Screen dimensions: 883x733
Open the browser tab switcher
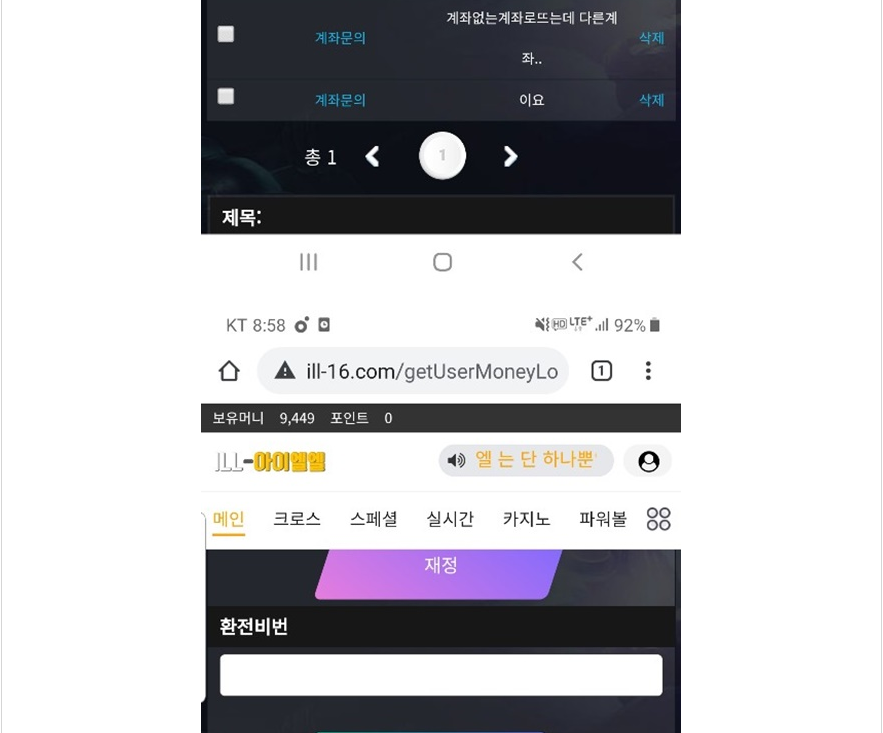[x=601, y=371]
